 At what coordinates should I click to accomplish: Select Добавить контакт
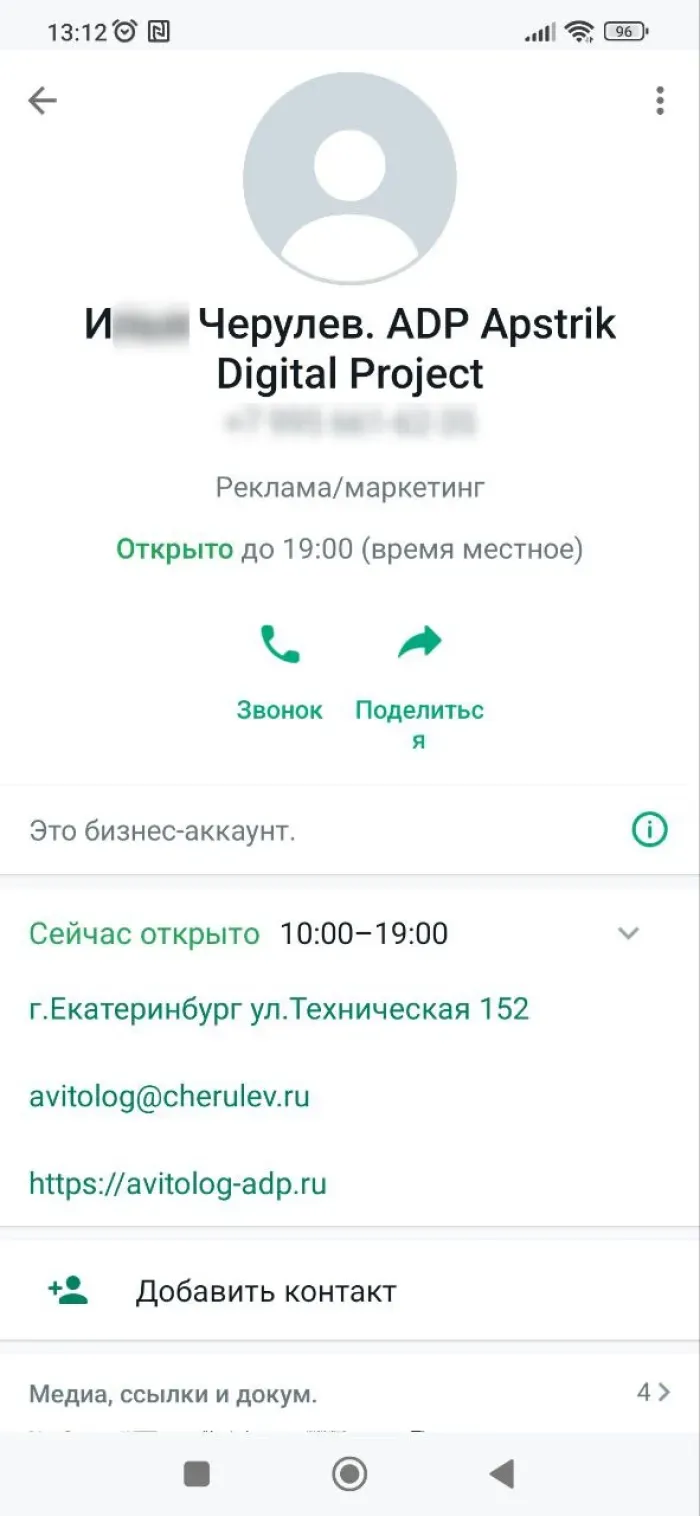(265, 1291)
